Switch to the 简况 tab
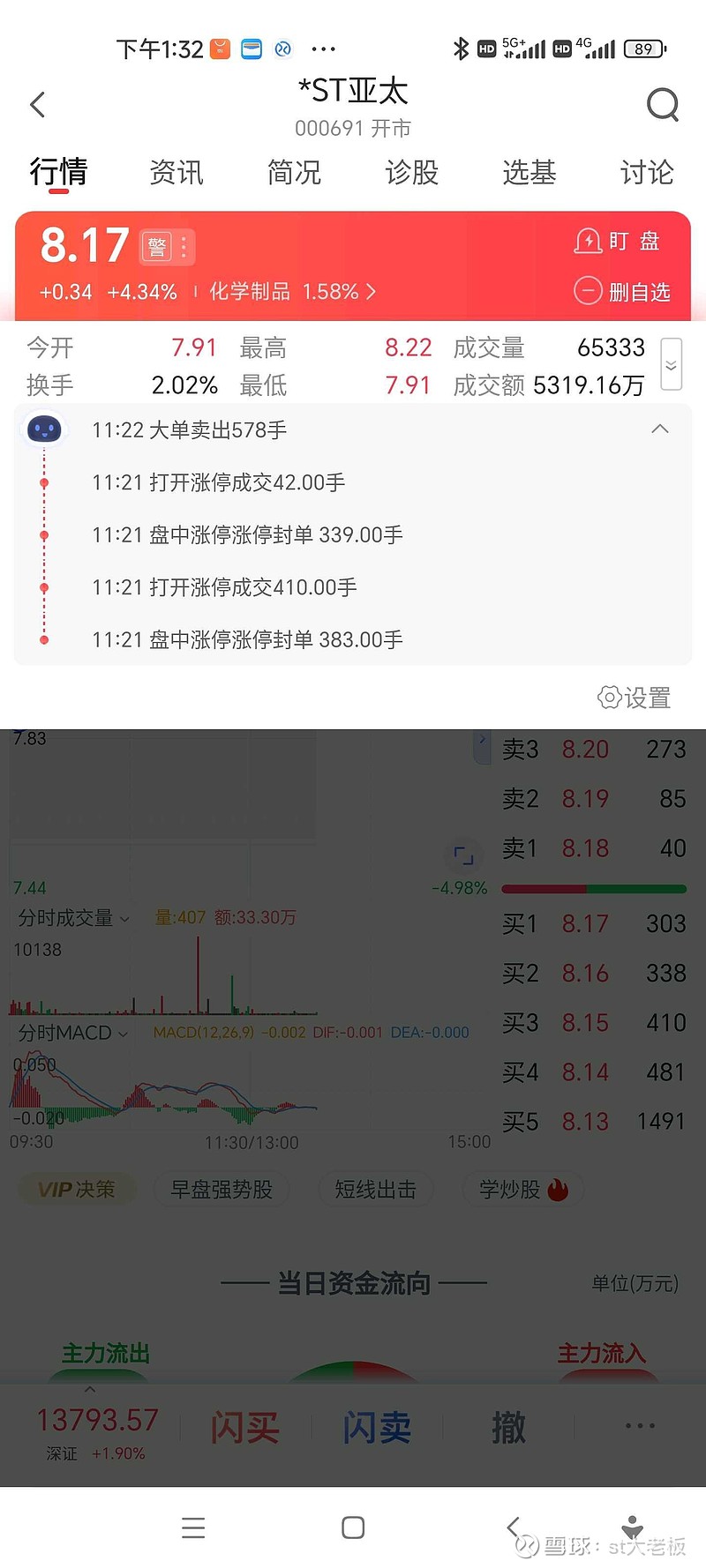 tap(294, 172)
